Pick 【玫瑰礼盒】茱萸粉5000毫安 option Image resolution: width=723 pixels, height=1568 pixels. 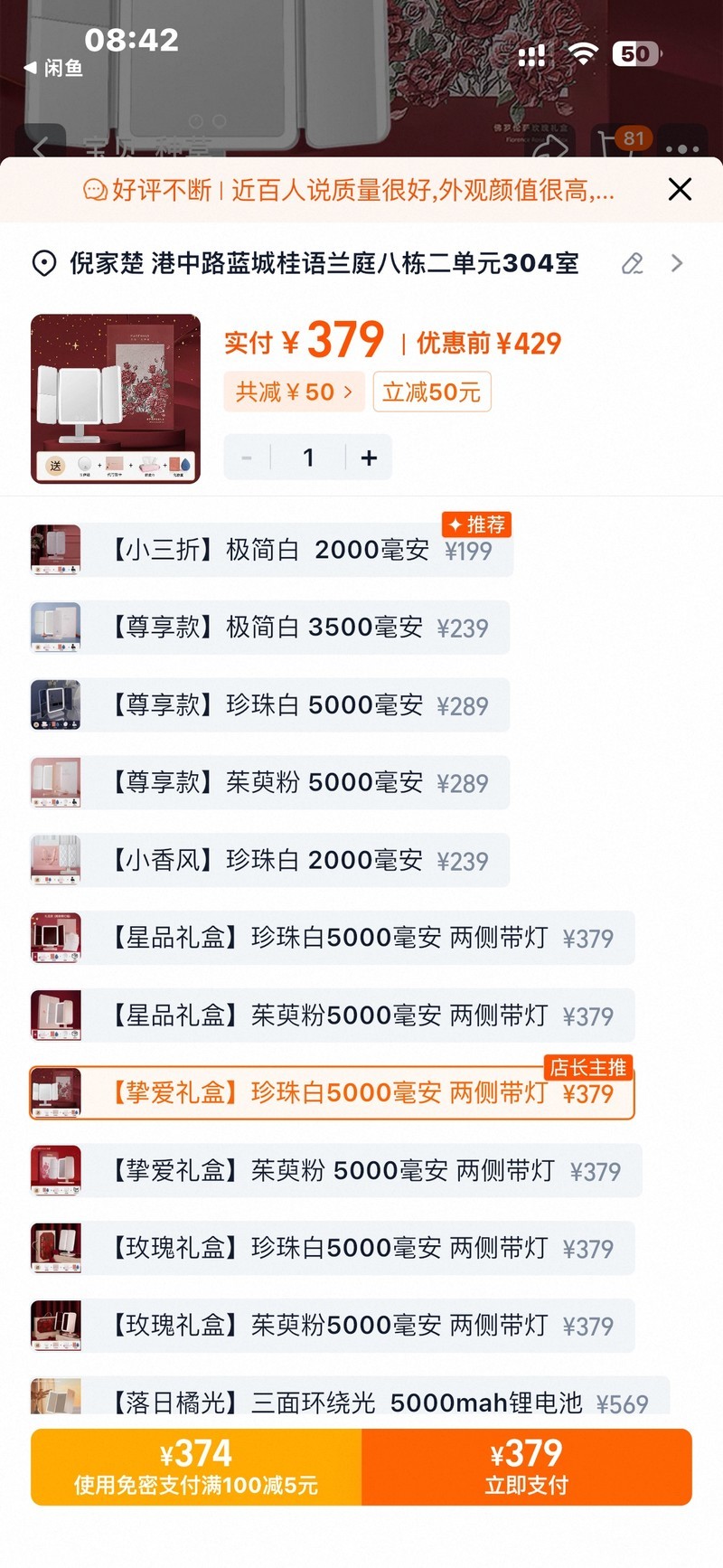pos(331,1326)
